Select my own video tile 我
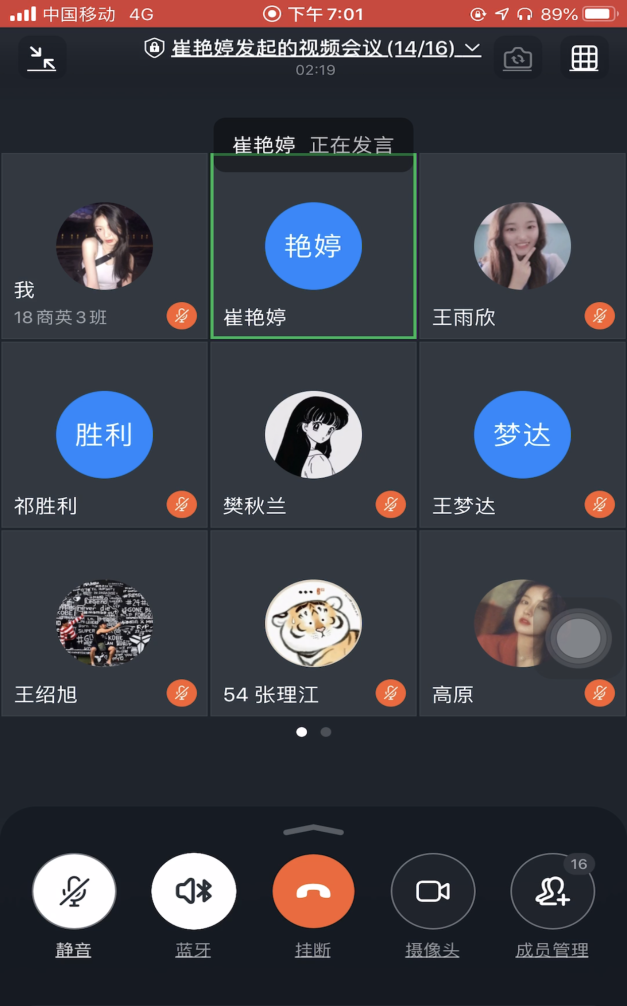627x1006 pixels. (104, 246)
